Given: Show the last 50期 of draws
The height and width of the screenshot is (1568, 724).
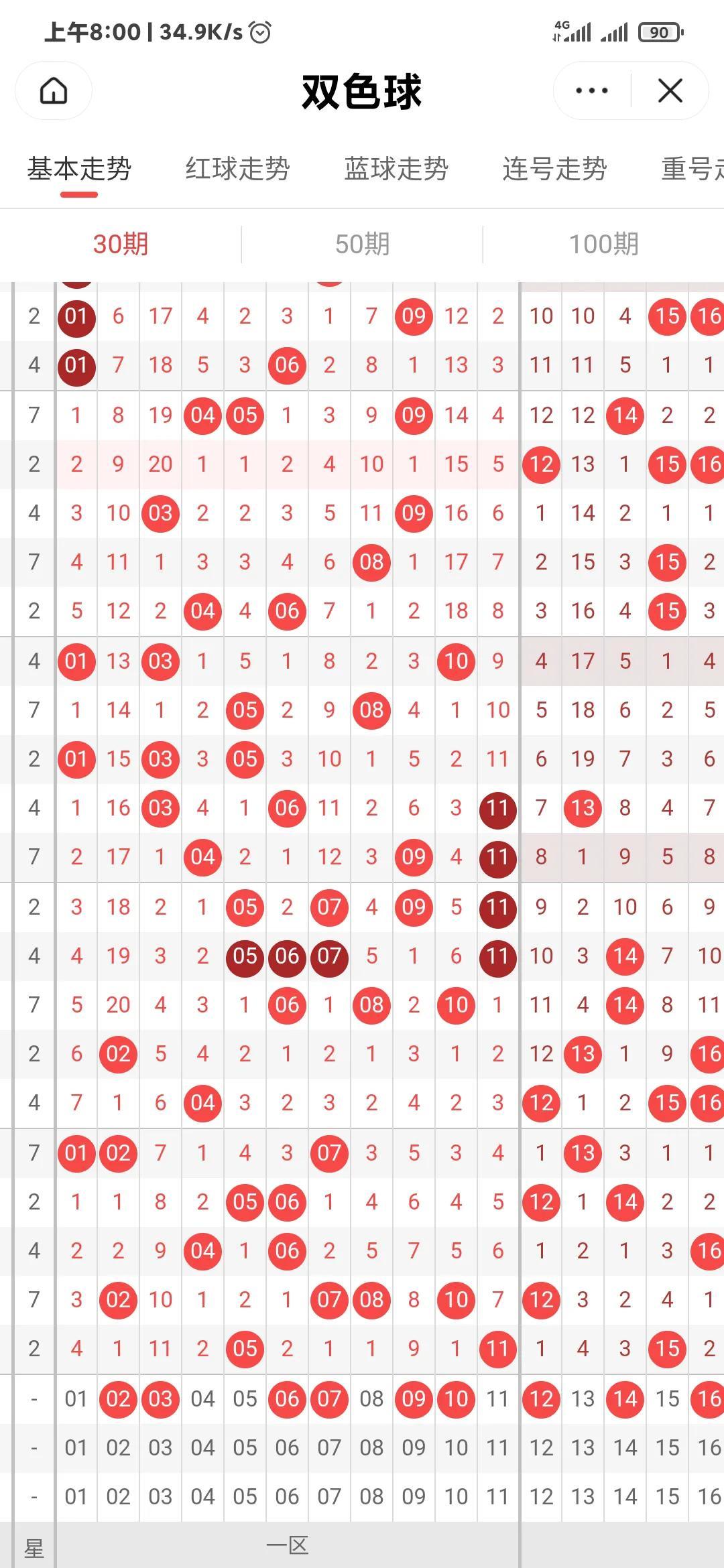Looking at the screenshot, I should [362, 245].
